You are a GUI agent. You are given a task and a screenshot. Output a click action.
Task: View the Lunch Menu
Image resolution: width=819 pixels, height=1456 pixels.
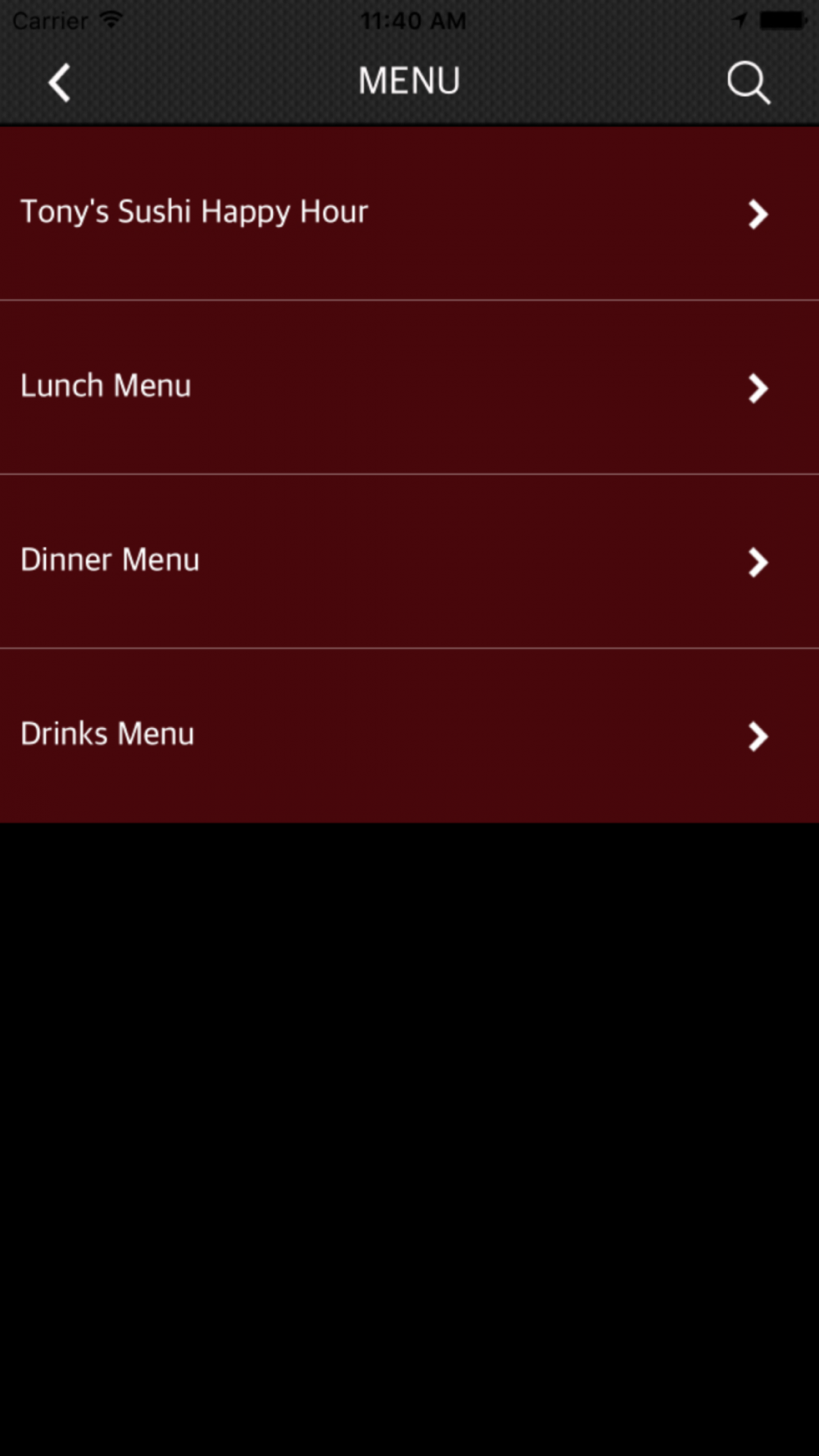click(x=409, y=387)
